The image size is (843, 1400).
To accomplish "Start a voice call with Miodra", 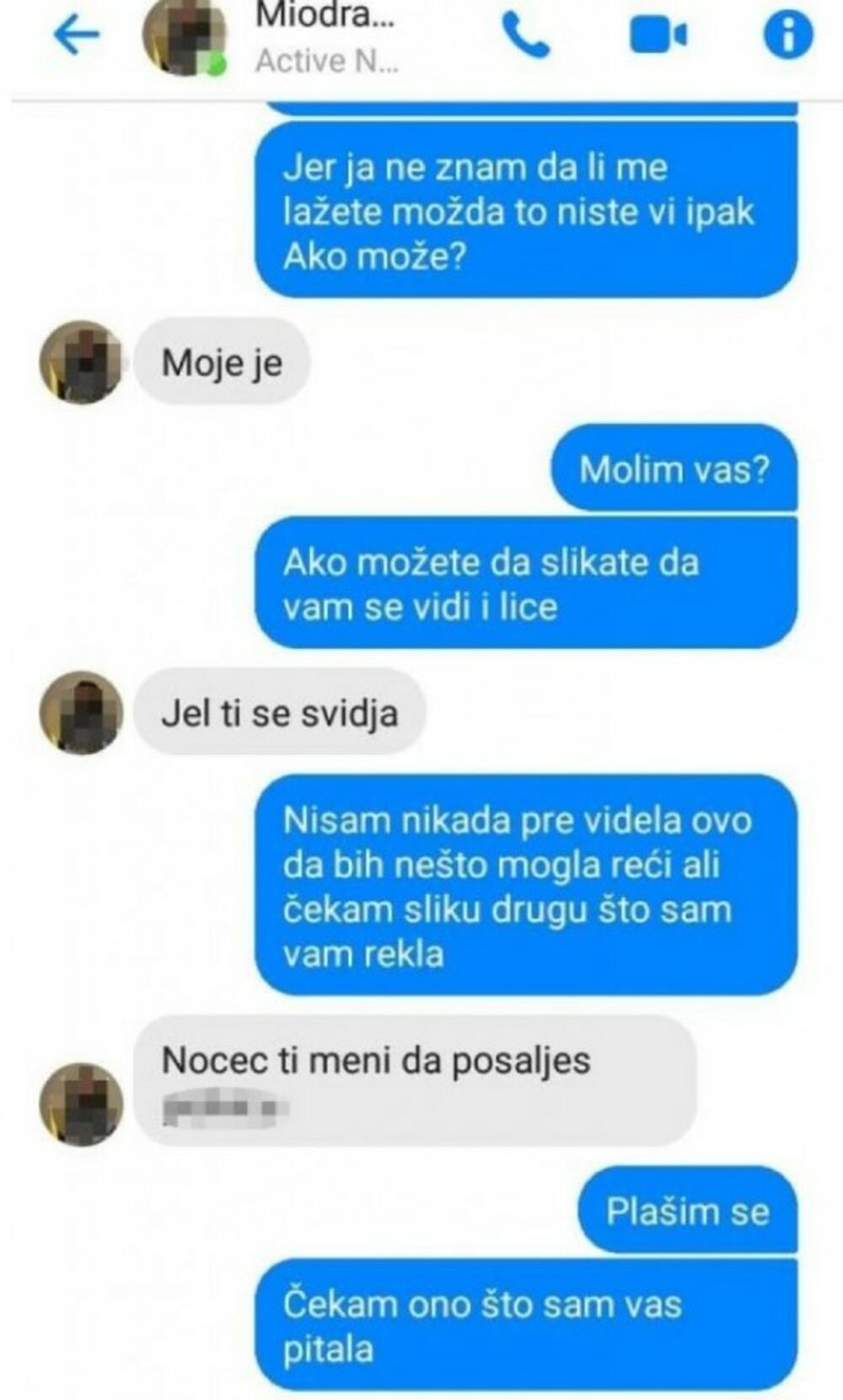I will coord(526,35).
